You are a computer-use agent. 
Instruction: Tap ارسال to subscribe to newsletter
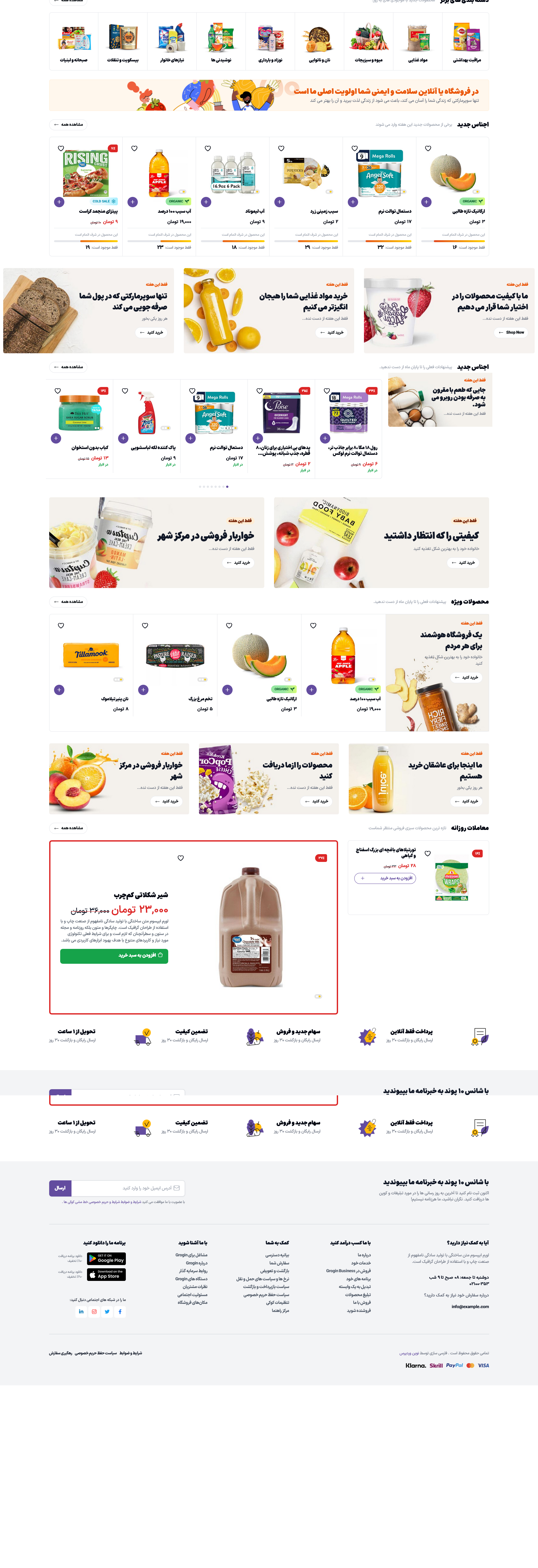coord(60,1187)
